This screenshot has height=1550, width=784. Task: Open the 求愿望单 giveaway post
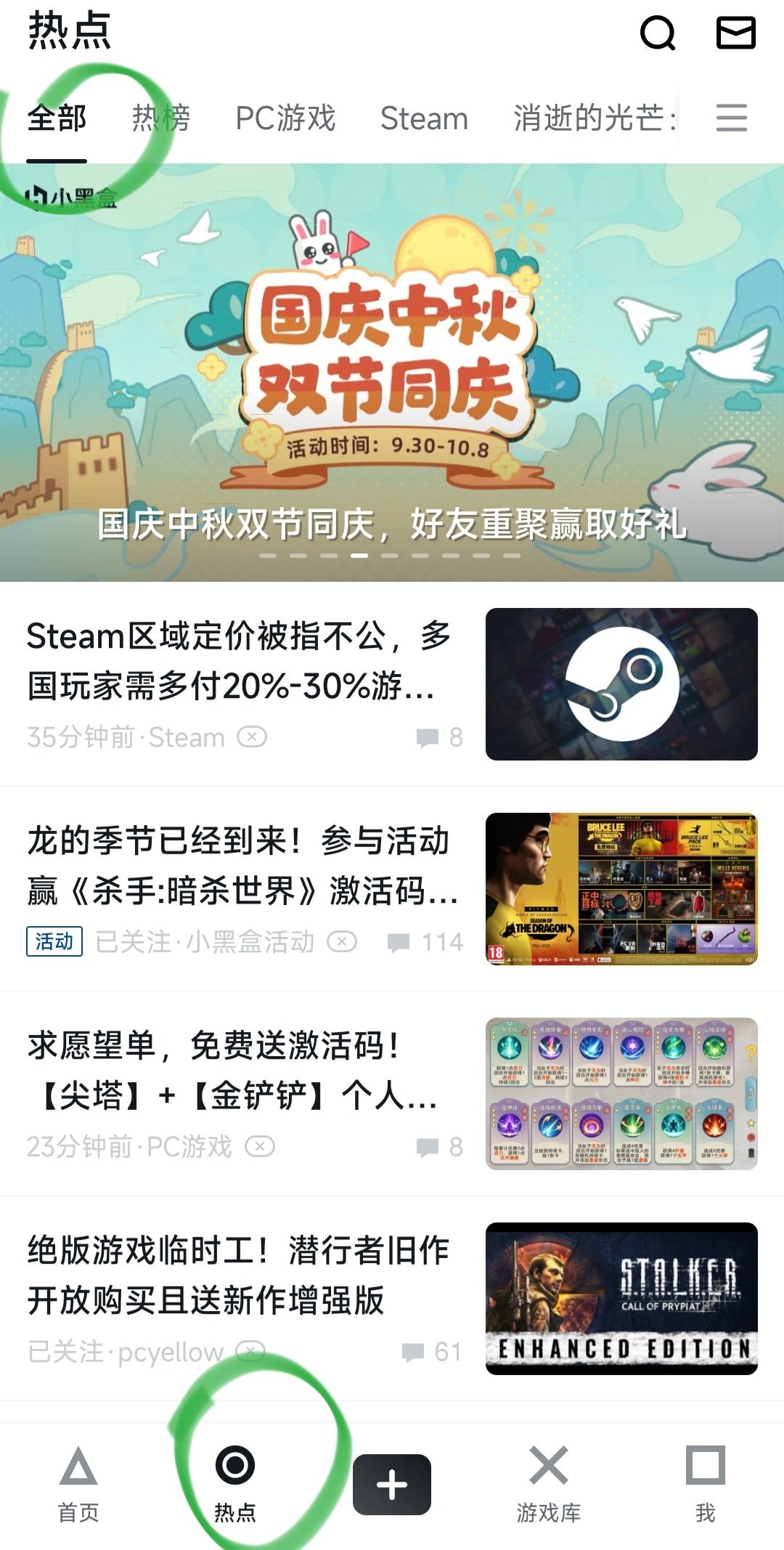[x=240, y=1071]
